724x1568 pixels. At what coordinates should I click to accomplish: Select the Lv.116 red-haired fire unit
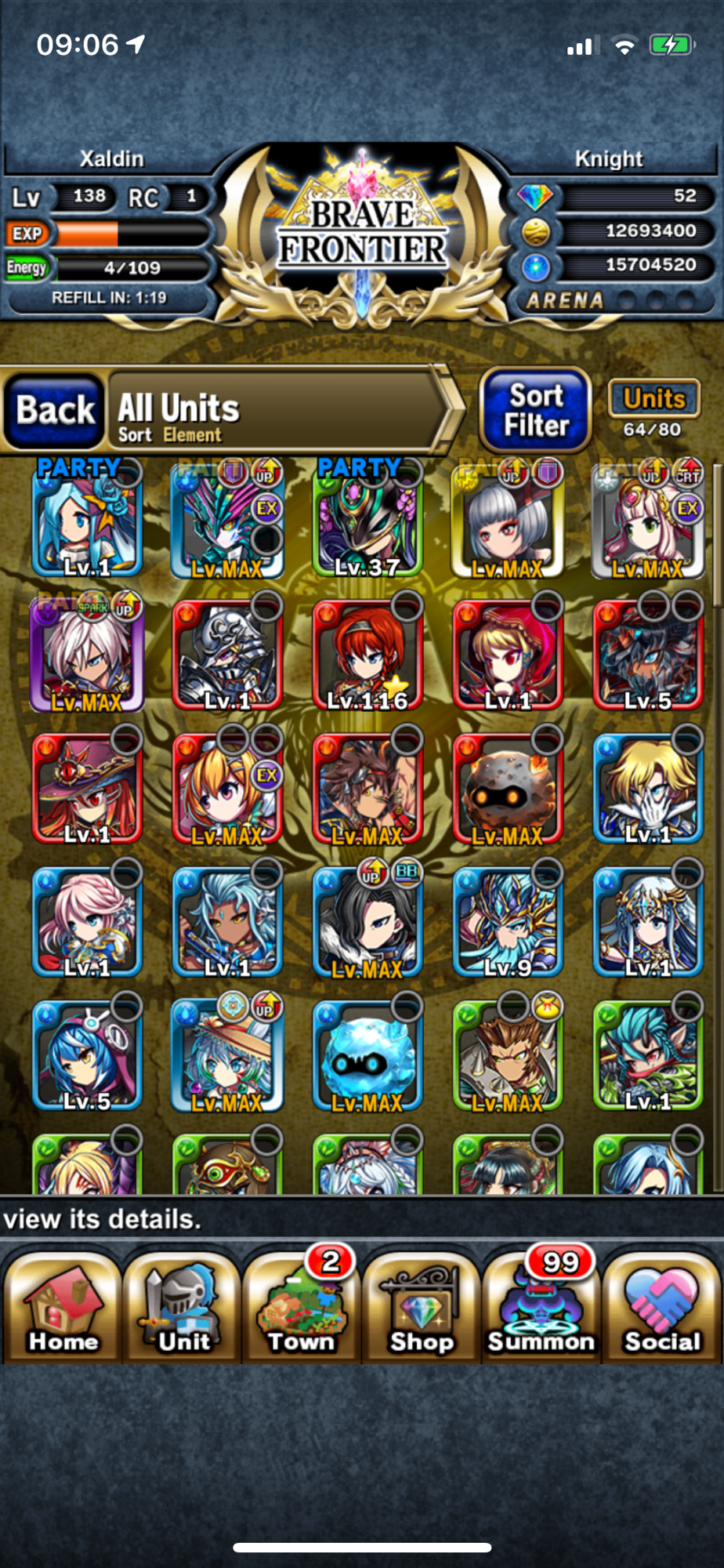click(x=367, y=655)
